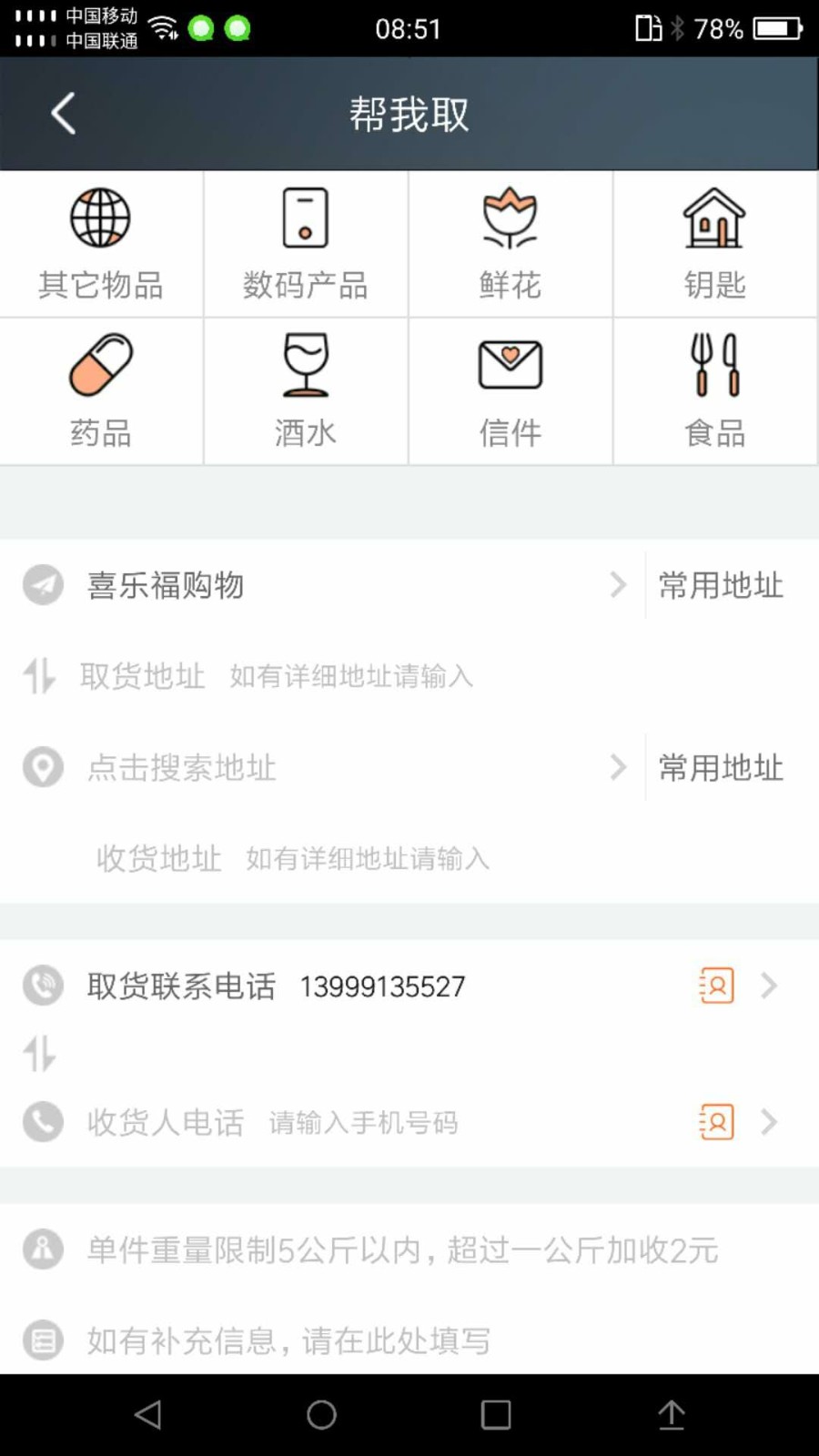Open 常用地址 beside delivery address row
The image size is (819, 1456).
pos(721,768)
